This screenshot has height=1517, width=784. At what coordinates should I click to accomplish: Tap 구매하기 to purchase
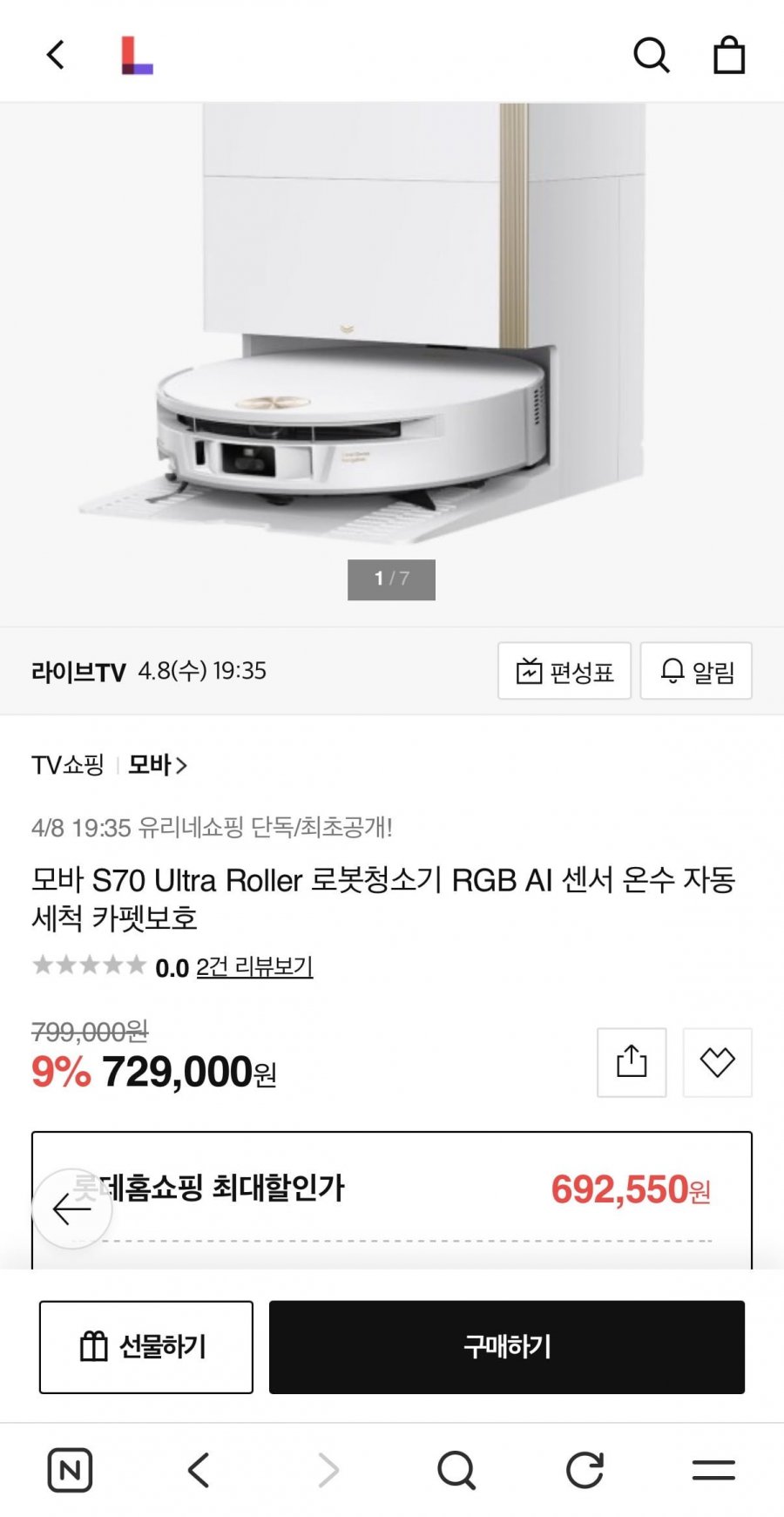[508, 1347]
